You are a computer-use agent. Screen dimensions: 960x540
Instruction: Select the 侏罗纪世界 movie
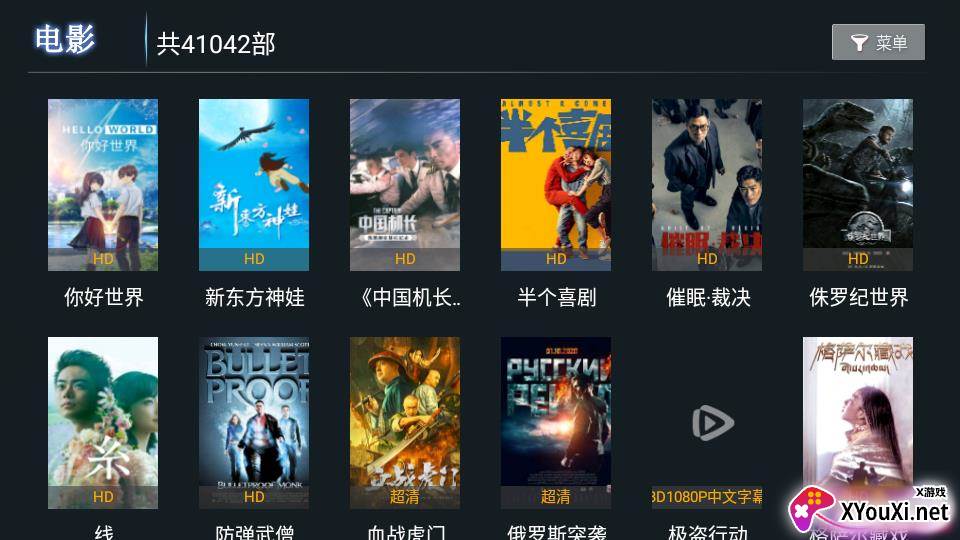pyautogui.click(x=858, y=185)
